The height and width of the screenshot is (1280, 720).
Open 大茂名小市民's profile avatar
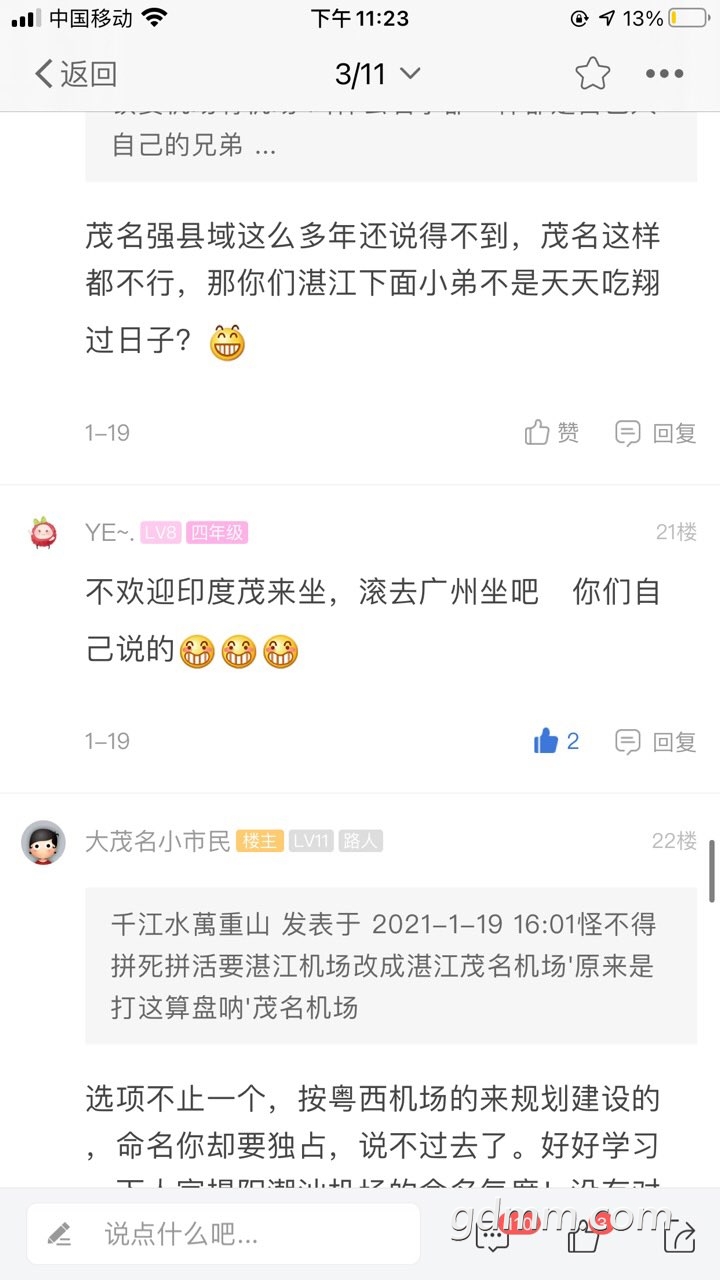click(44, 842)
